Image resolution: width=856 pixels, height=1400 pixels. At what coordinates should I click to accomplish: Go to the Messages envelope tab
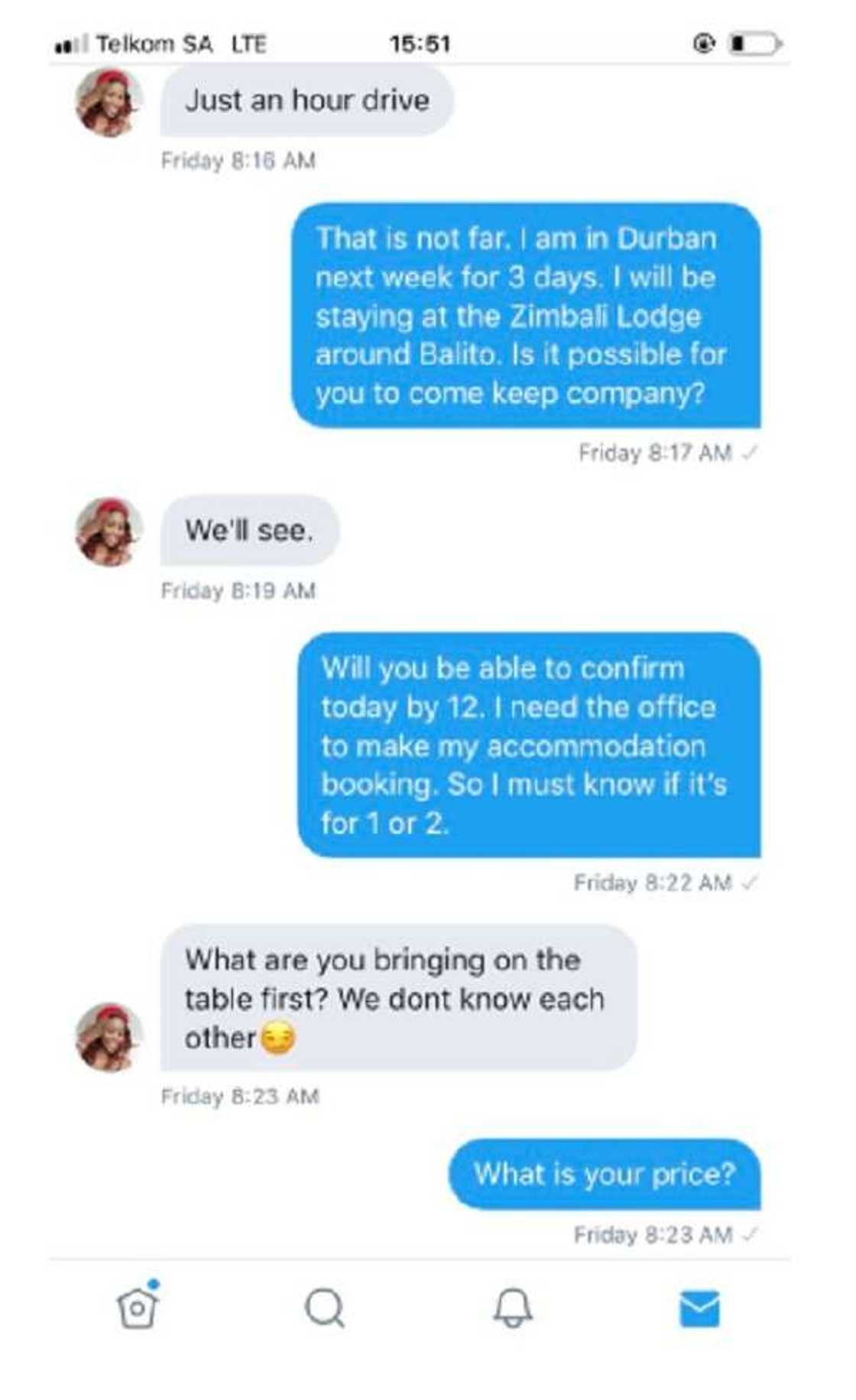(x=699, y=1308)
